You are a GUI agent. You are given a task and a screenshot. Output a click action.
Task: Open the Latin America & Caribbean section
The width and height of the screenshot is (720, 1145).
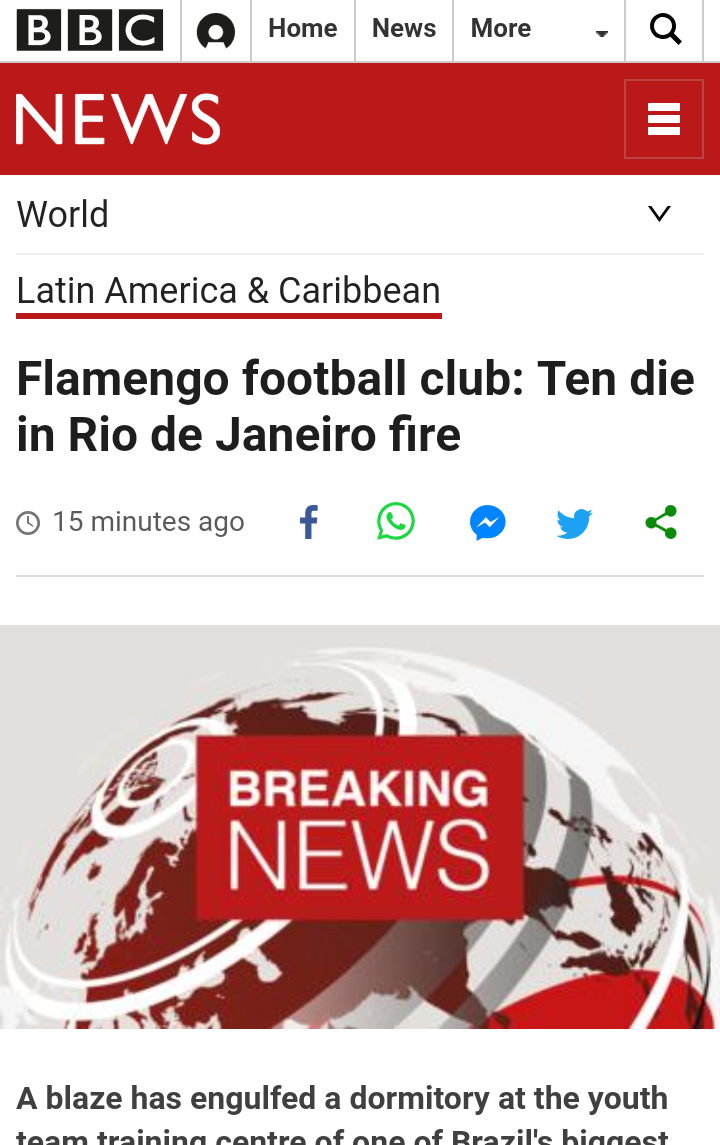click(x=228, y=291)
